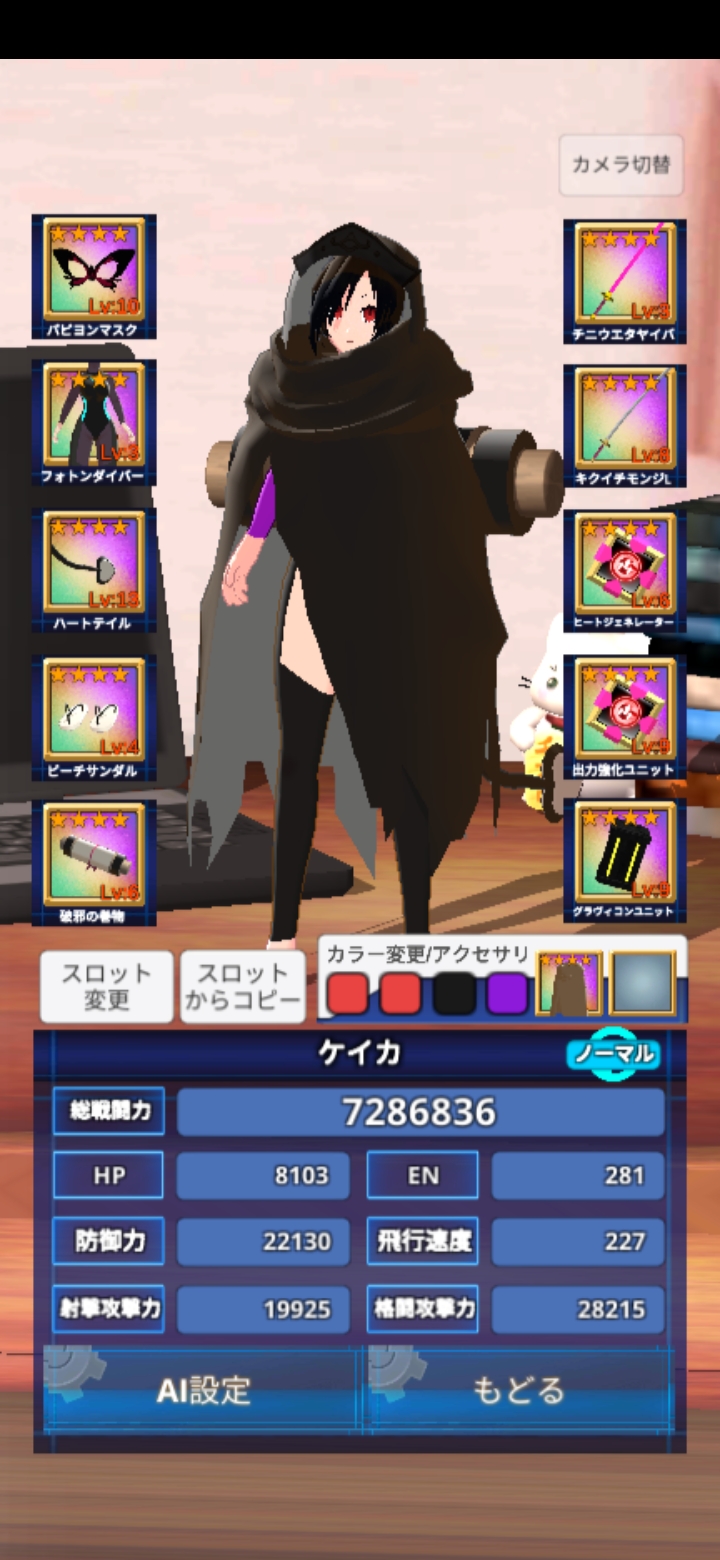Open the cloak accessory slot

pyautogui.click(x=570, y=982)
